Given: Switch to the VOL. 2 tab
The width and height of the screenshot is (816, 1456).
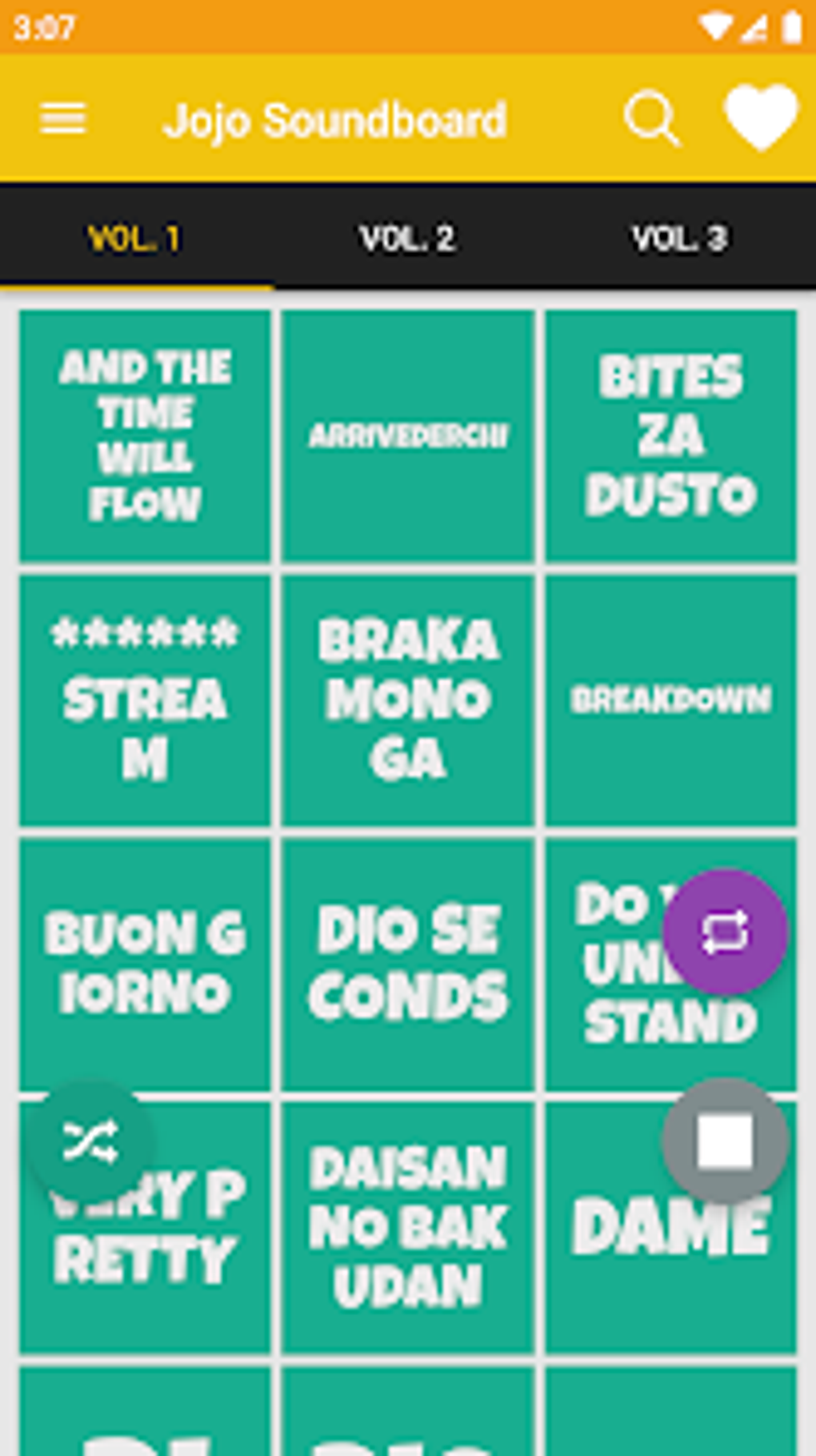Looking at the screenshot, I should (x=407, y=238).
